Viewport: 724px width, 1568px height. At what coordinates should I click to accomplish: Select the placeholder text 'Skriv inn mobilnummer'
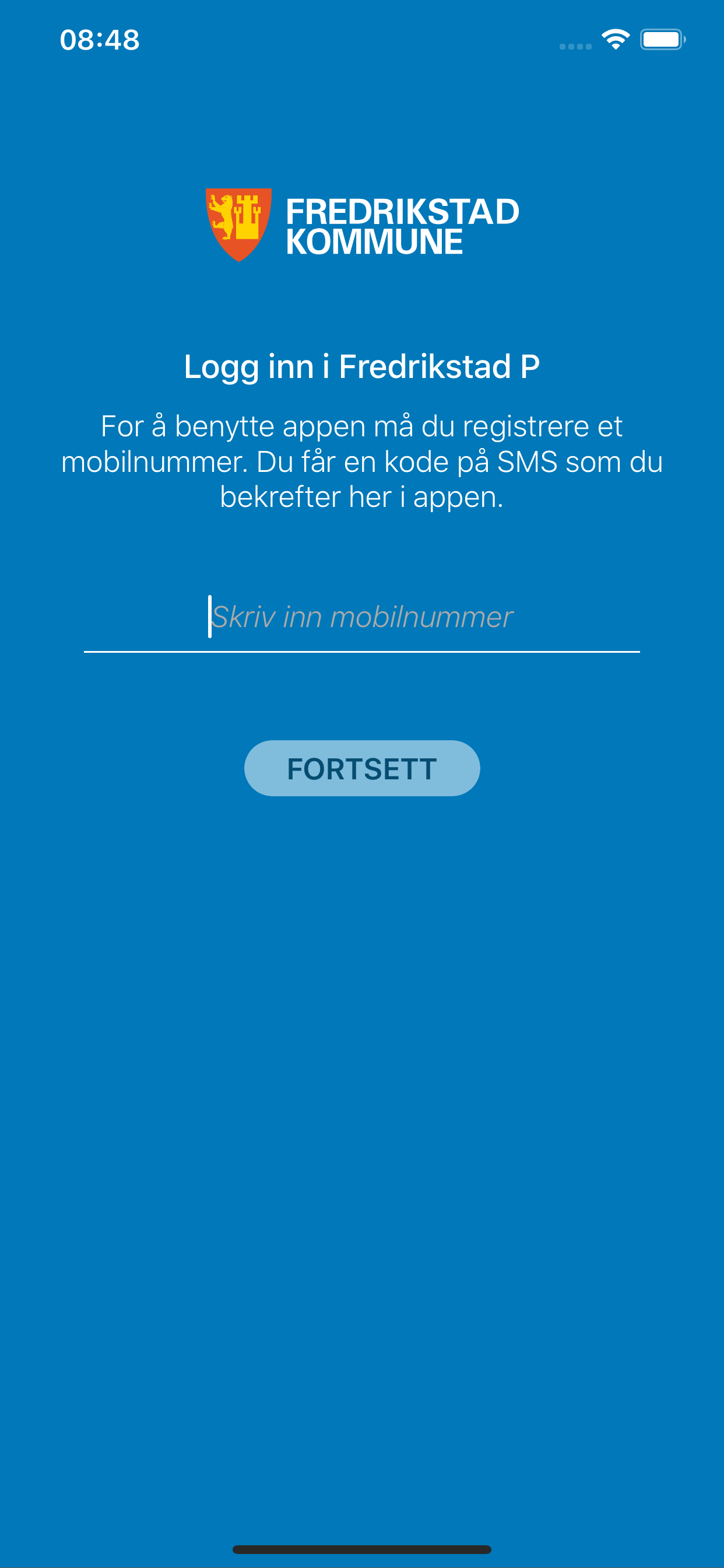(361, 617)
